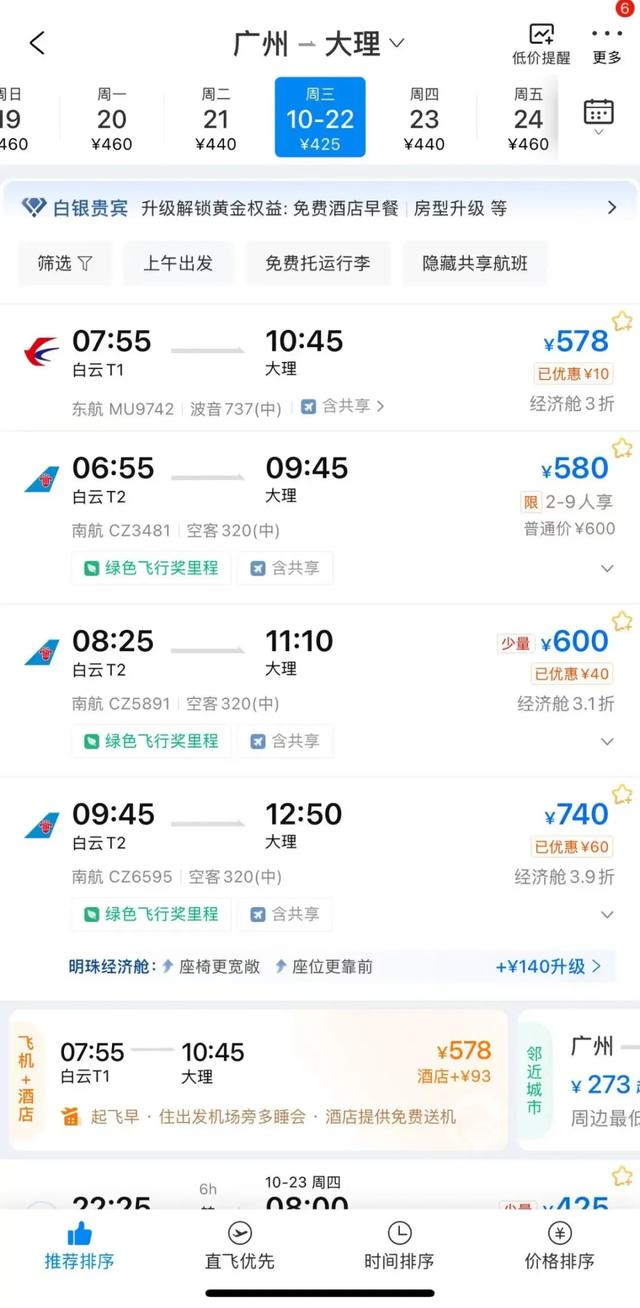The width and height of the screenshot is (640, 1308).
Task: Filter by 上午出发 morning departures
Action: click(178, 263)
